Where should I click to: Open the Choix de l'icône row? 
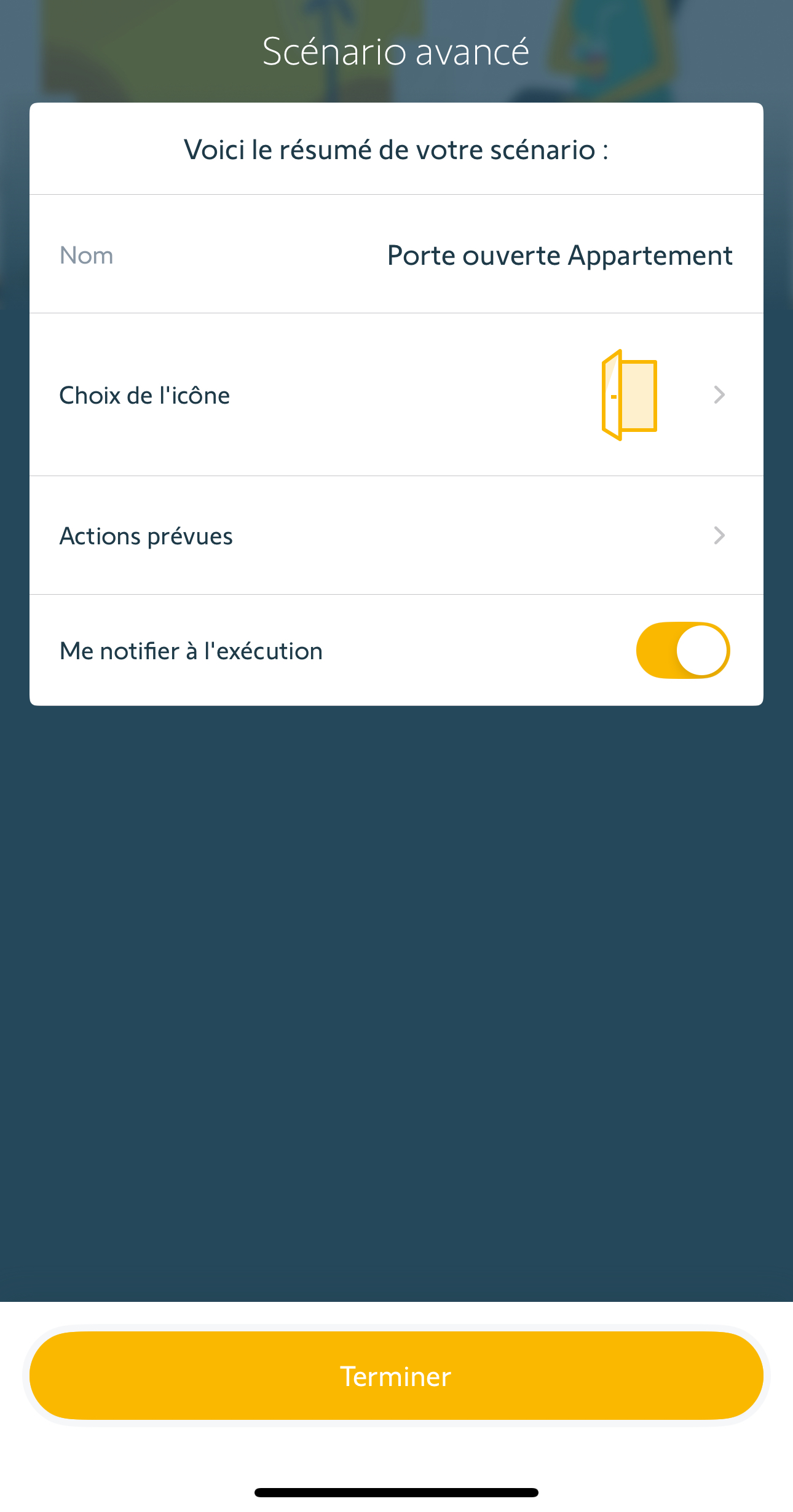coord(396,395)
